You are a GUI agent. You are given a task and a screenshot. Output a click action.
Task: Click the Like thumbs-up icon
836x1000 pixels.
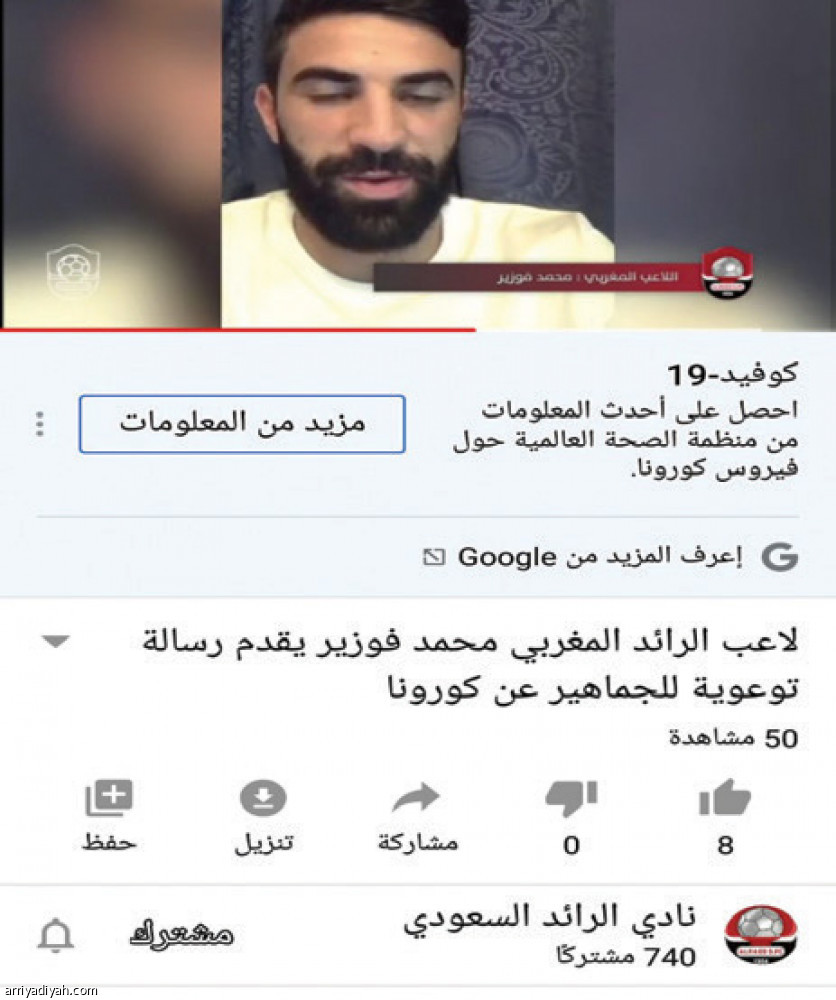point(723,797)
